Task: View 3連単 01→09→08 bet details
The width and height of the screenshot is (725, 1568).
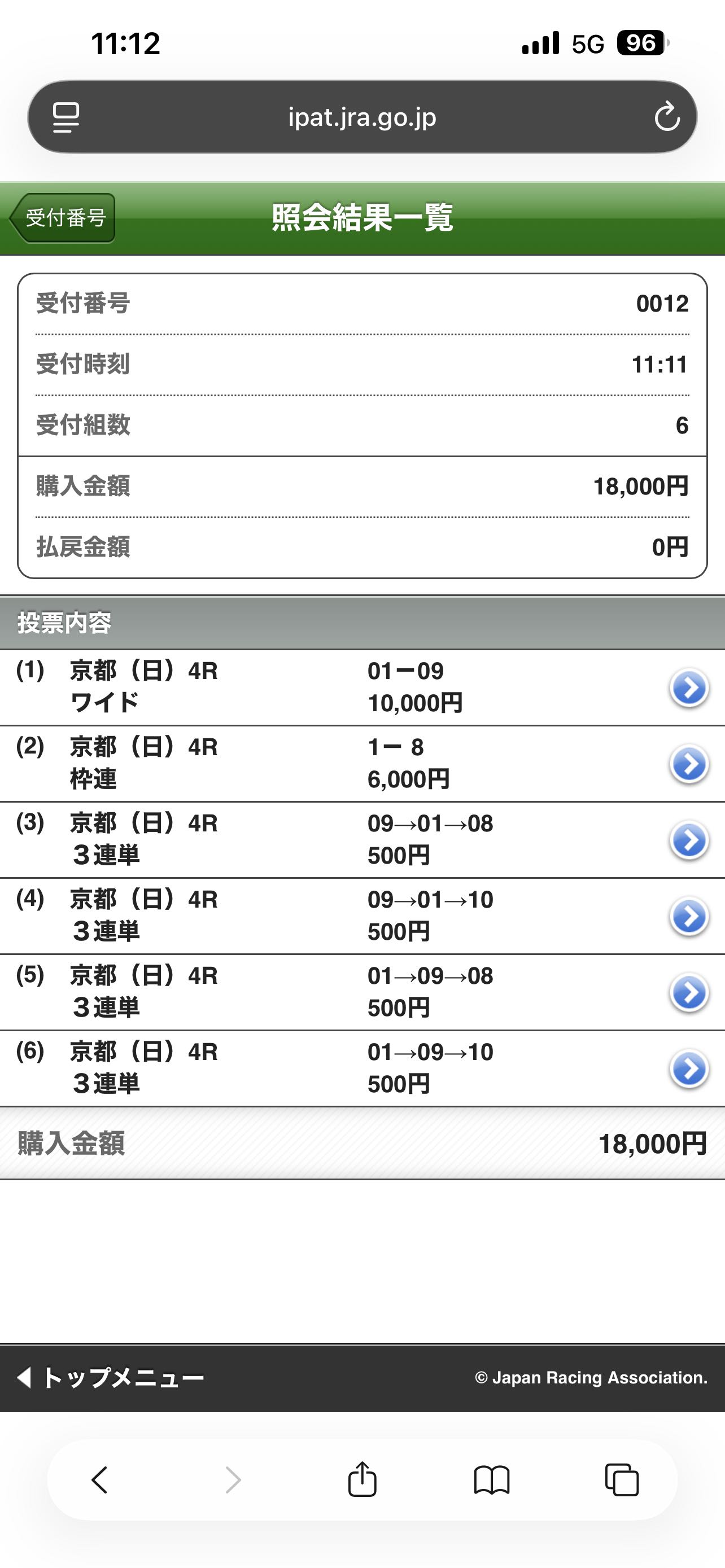Action: pyautogui.click(x=688, y=992)
